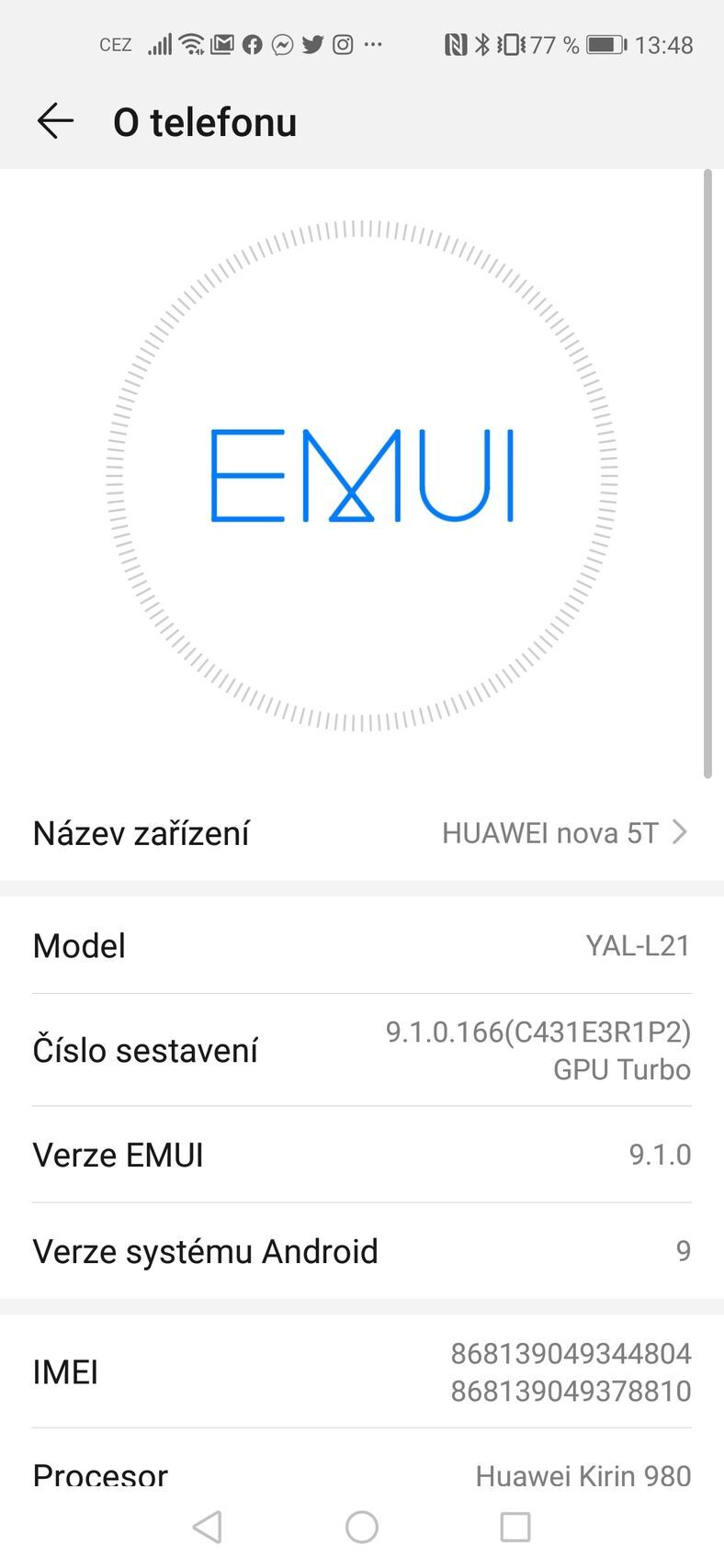Open the Twitter notification icon
This screenshot has height=1568, width=724.
(311, 44)
